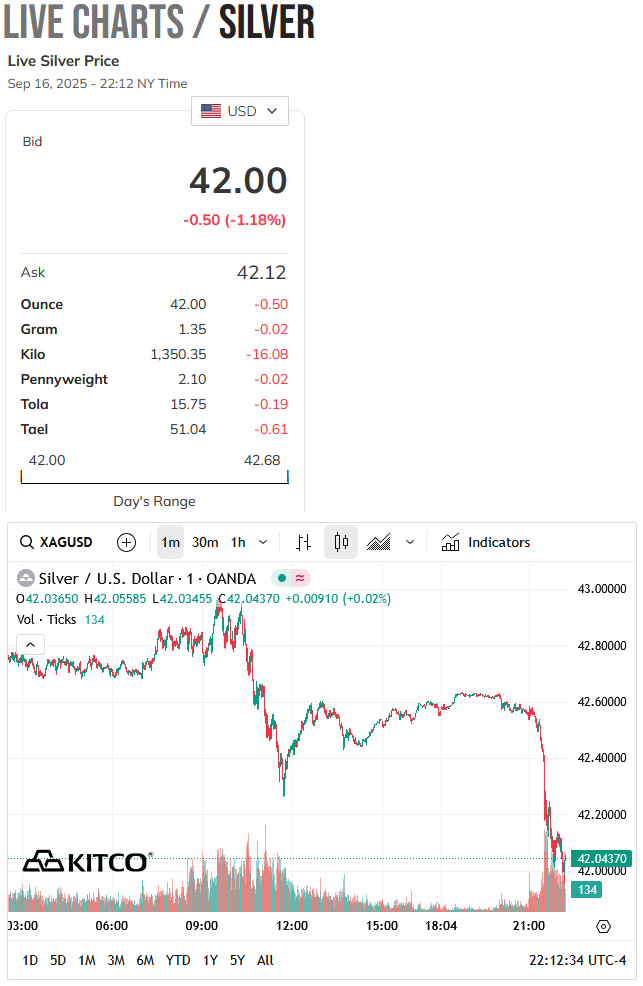Open the Indicators menu
The width and height of the screenshot is (643, 986).
(486, 542)
